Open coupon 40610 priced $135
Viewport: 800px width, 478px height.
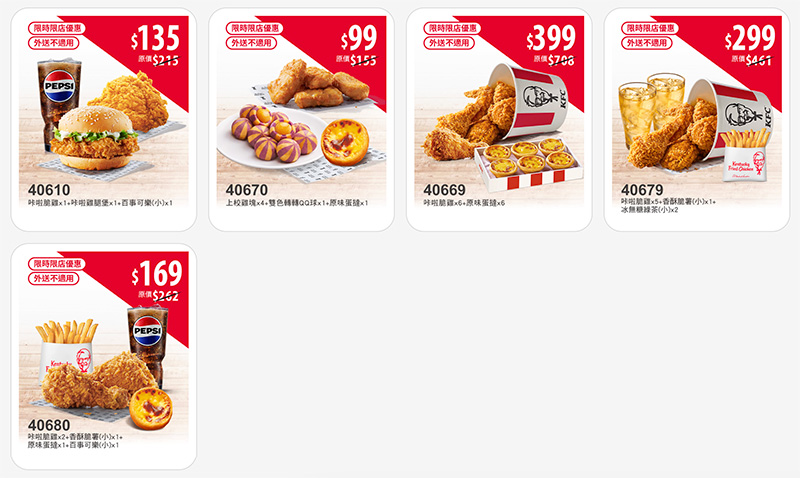coord(107,120)
